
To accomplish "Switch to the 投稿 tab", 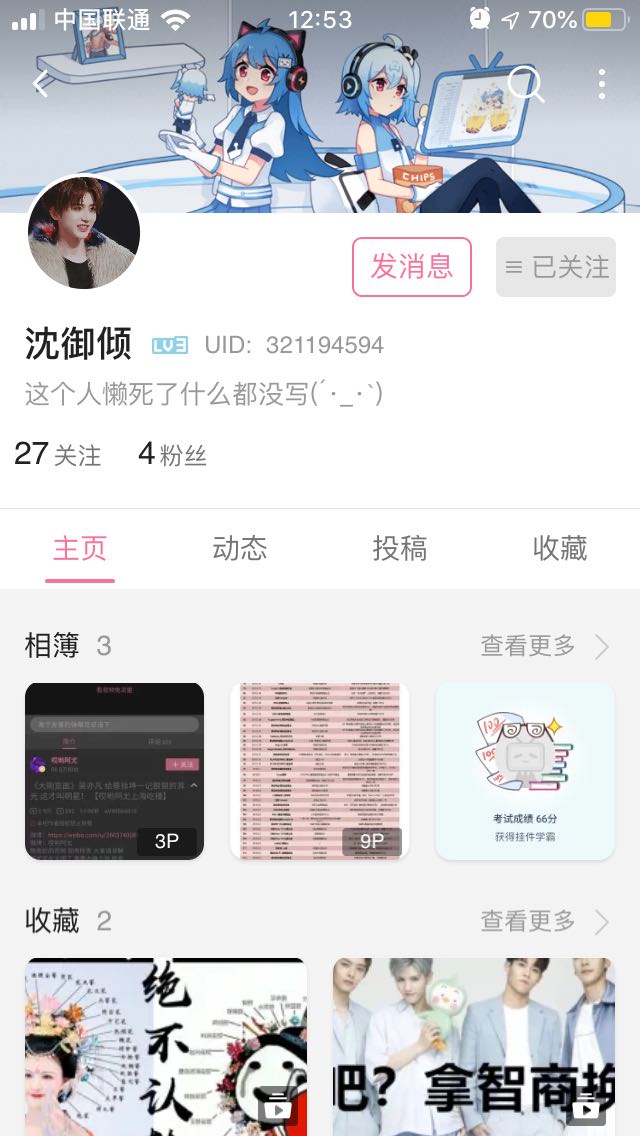I will point(400,548).
